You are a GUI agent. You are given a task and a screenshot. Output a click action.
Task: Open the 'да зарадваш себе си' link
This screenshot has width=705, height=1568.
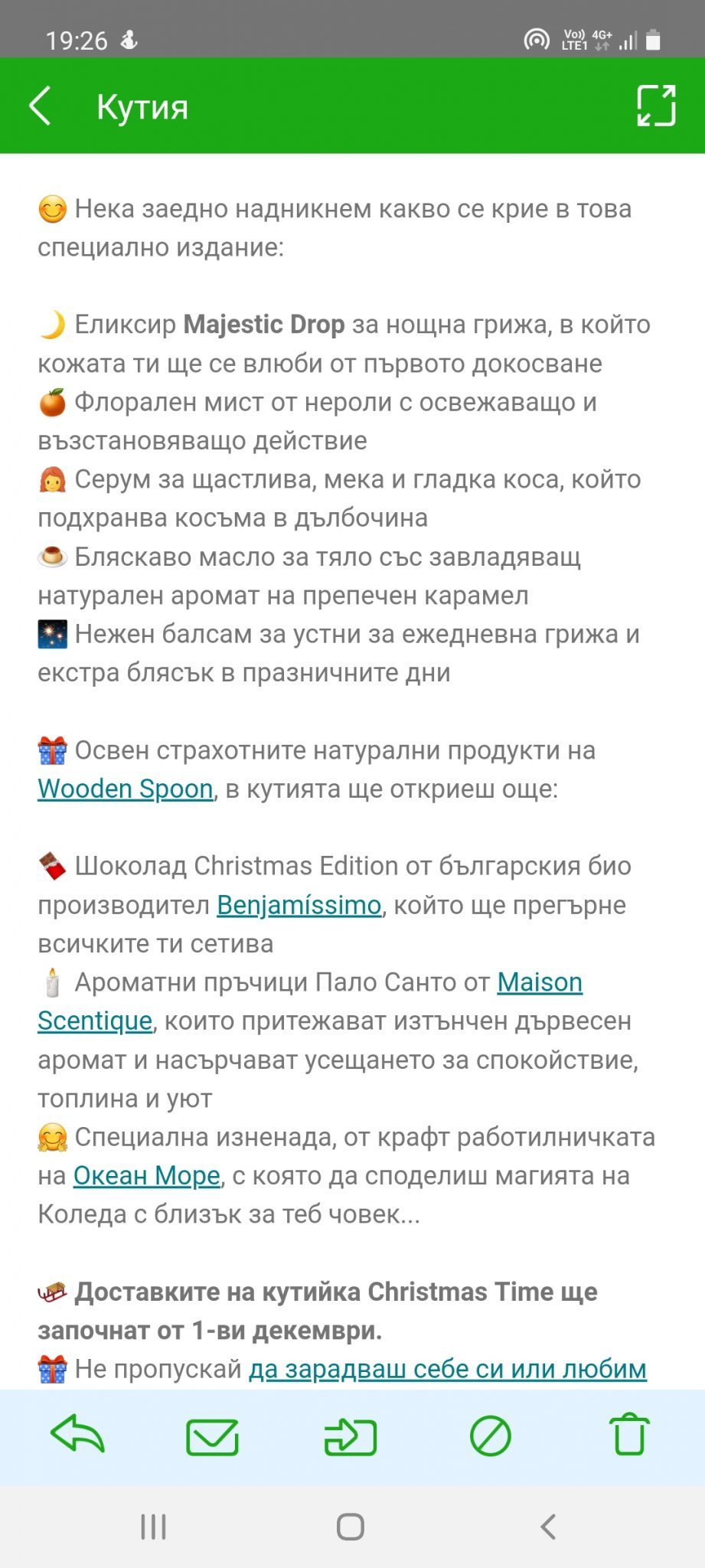(x=448, y=1369)
